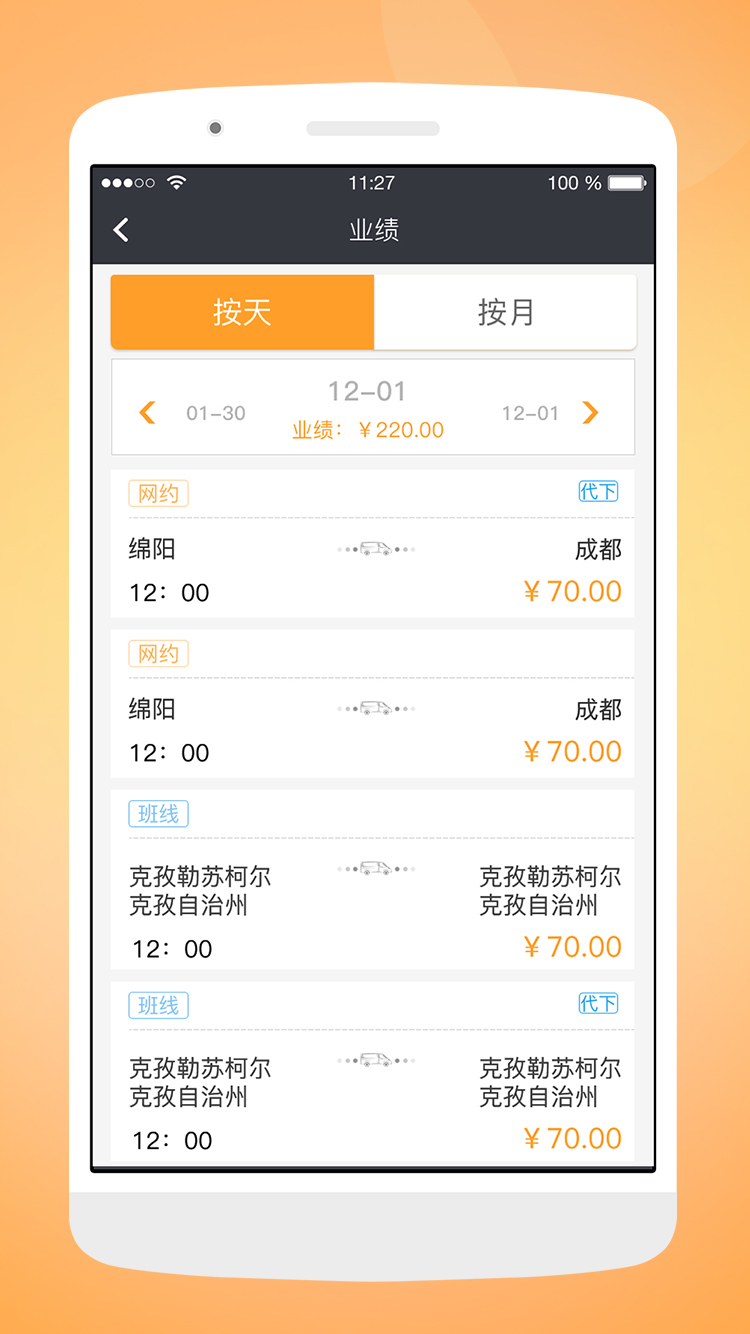Viewport: 750px width, 1334px height.
Task: Go back from the 业绩 screen
Action: (x=121, y=230)
